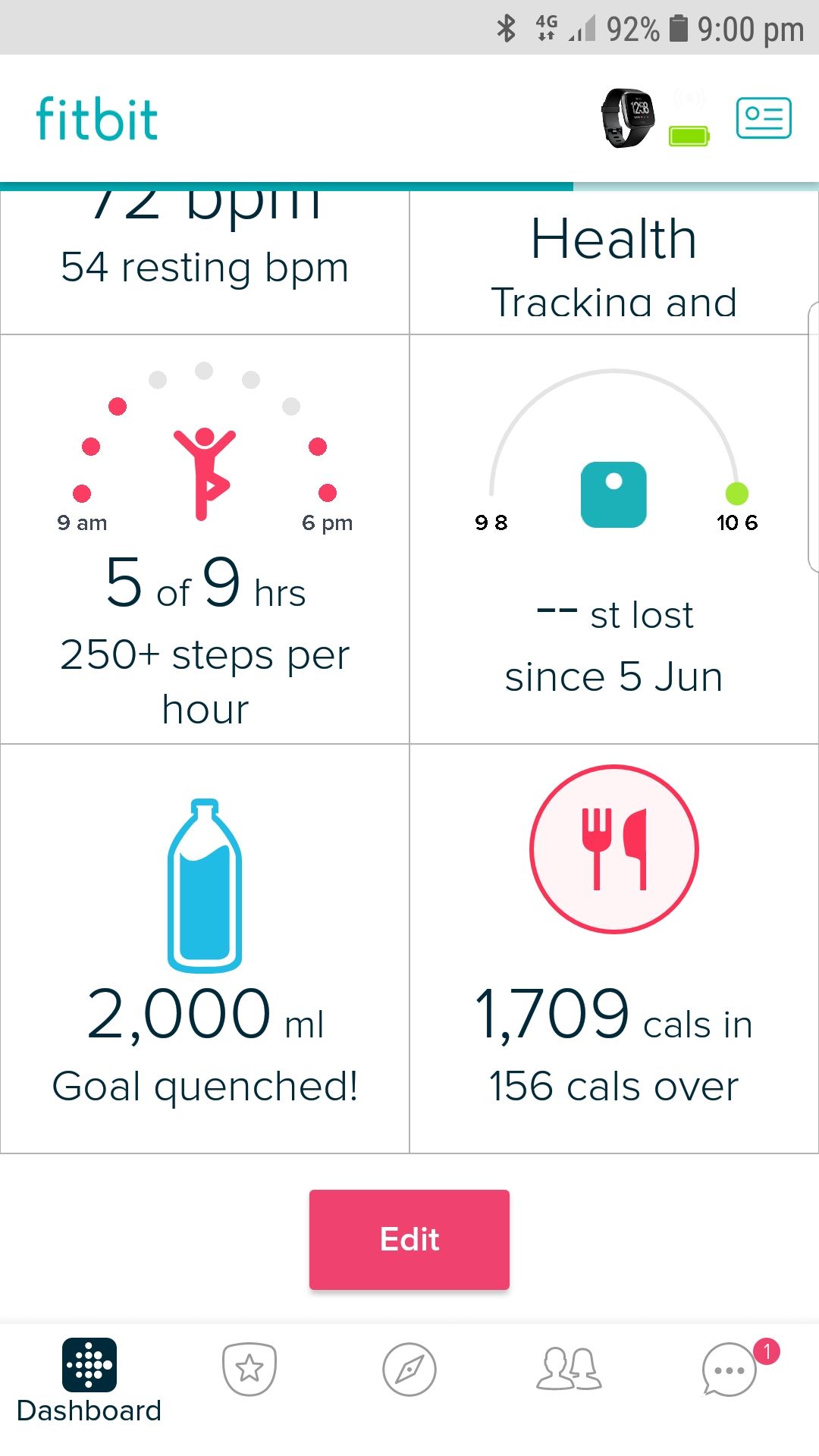
Task: Open the Friends community tab
Action: pos(569,1370)
